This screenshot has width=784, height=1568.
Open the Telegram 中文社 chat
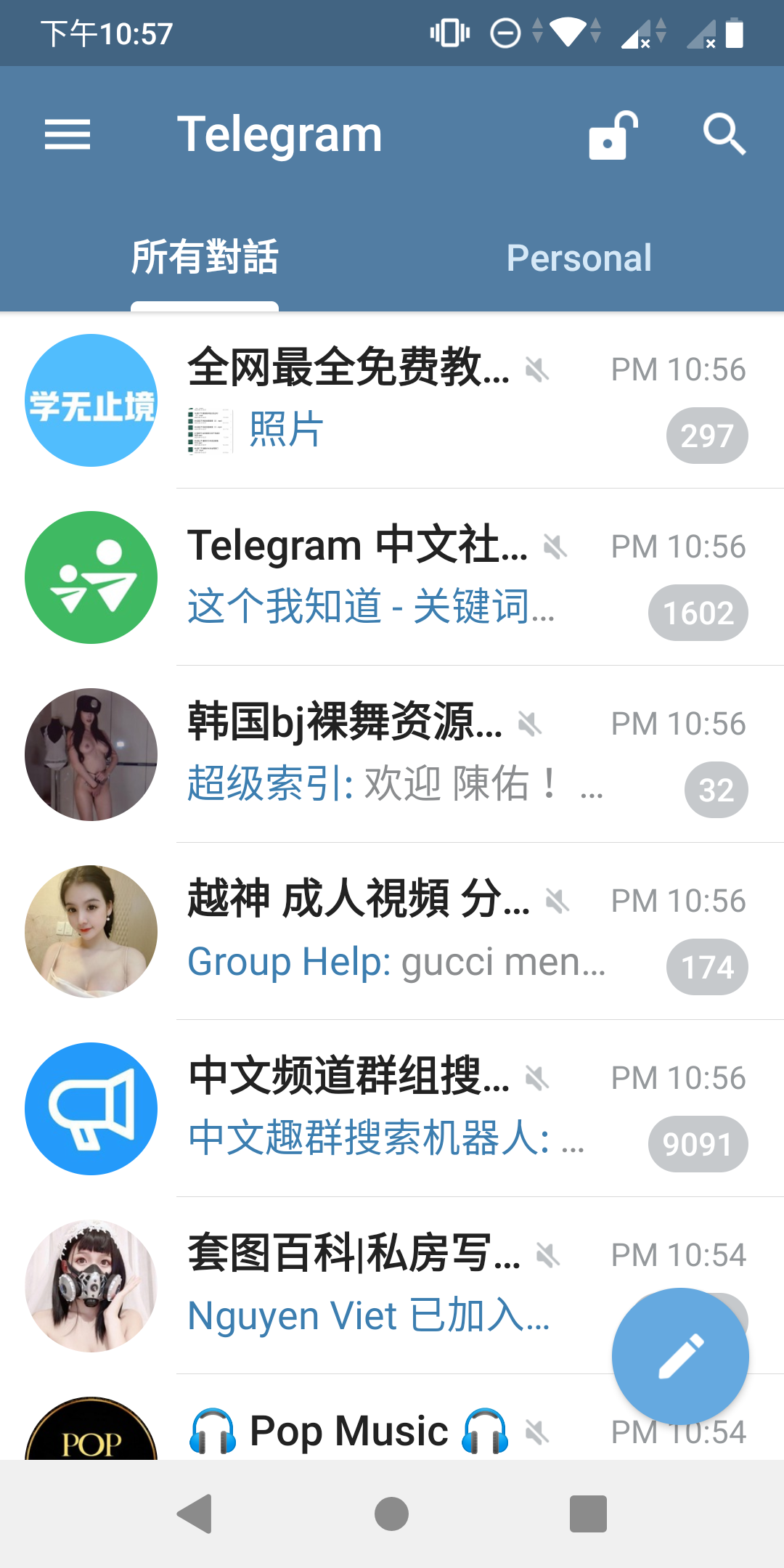coord(392,577)
